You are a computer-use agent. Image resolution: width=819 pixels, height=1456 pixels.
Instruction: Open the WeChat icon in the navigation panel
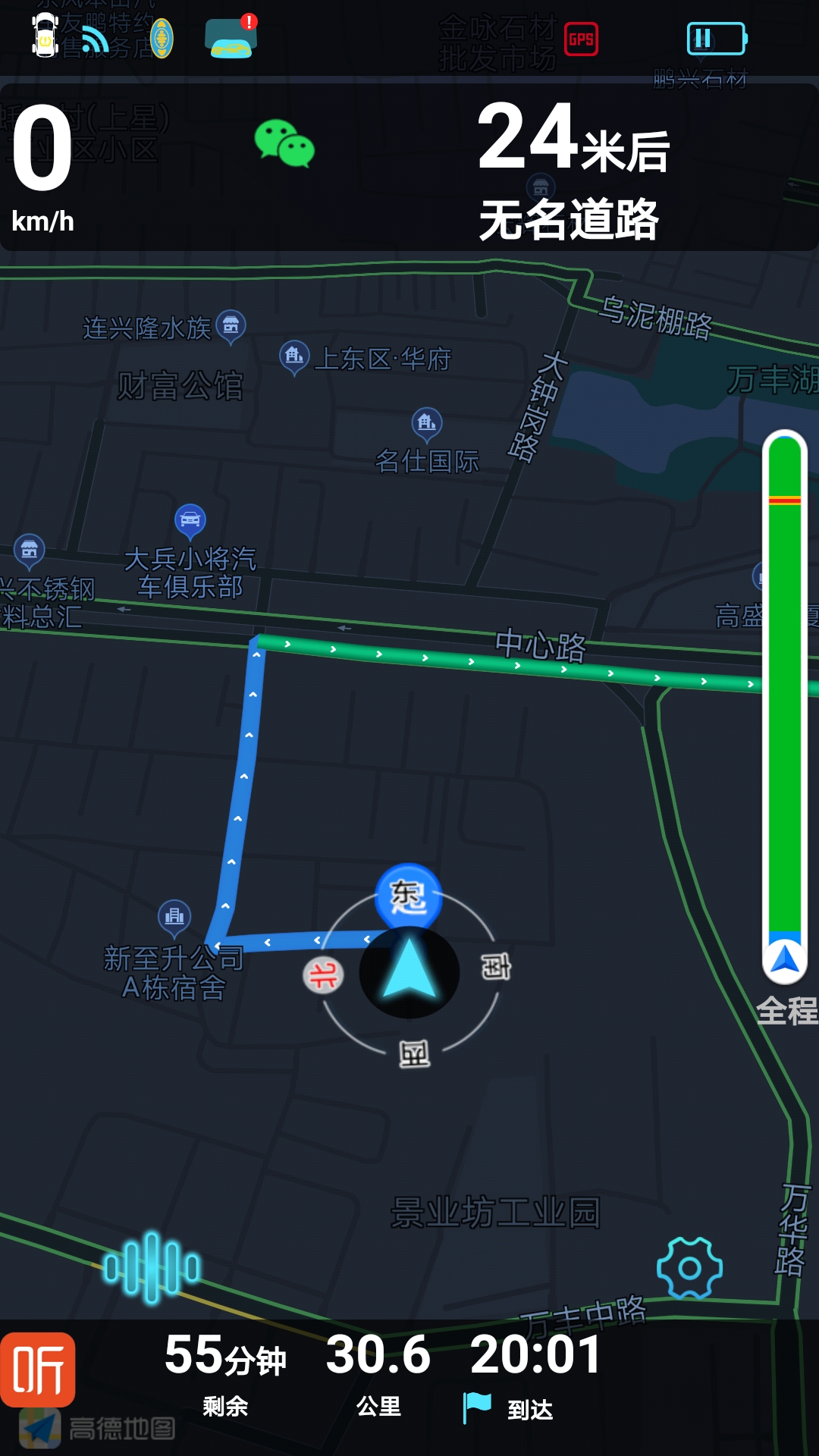(x=284, y=143)
